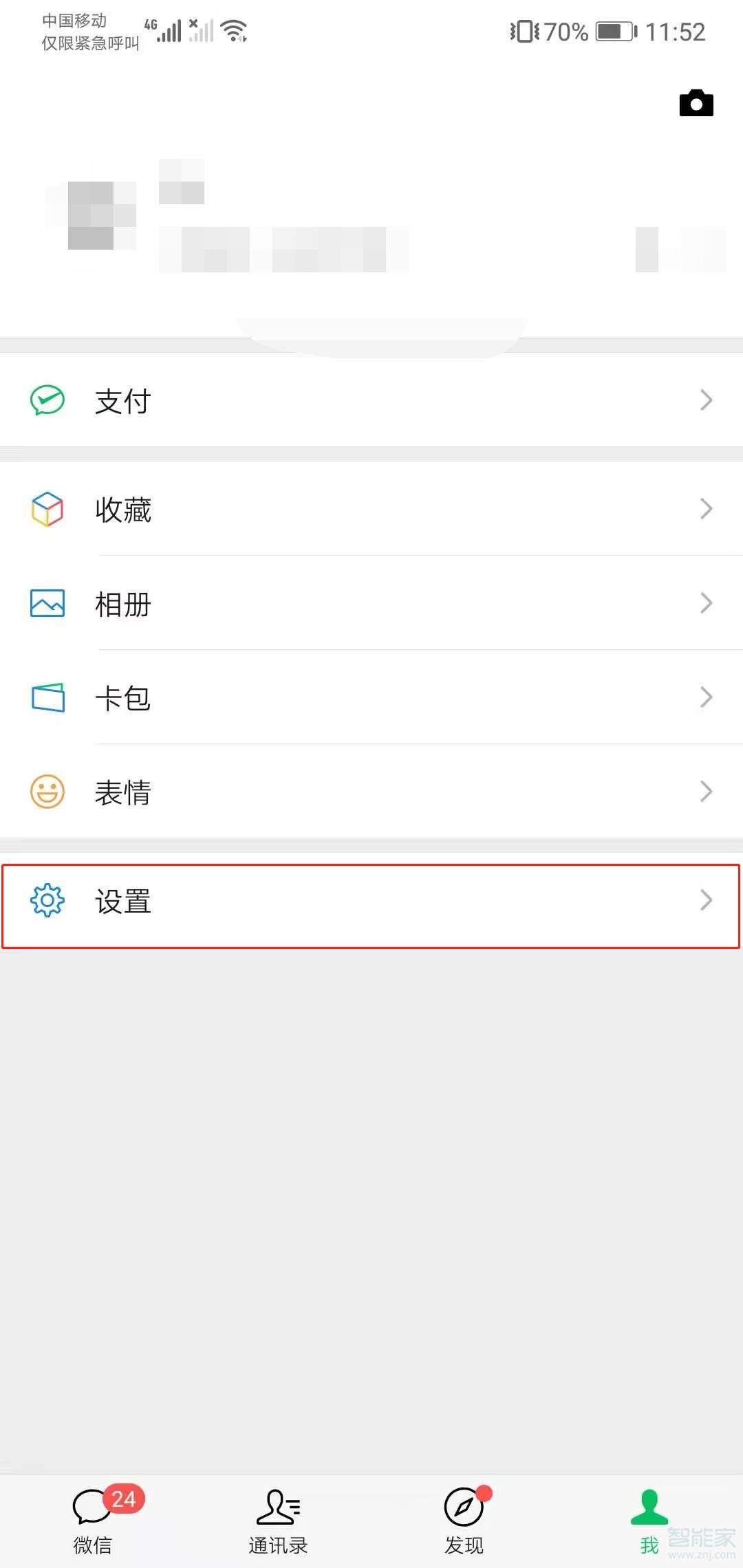Switch to the 发现 discover tab

[464, 1521]
